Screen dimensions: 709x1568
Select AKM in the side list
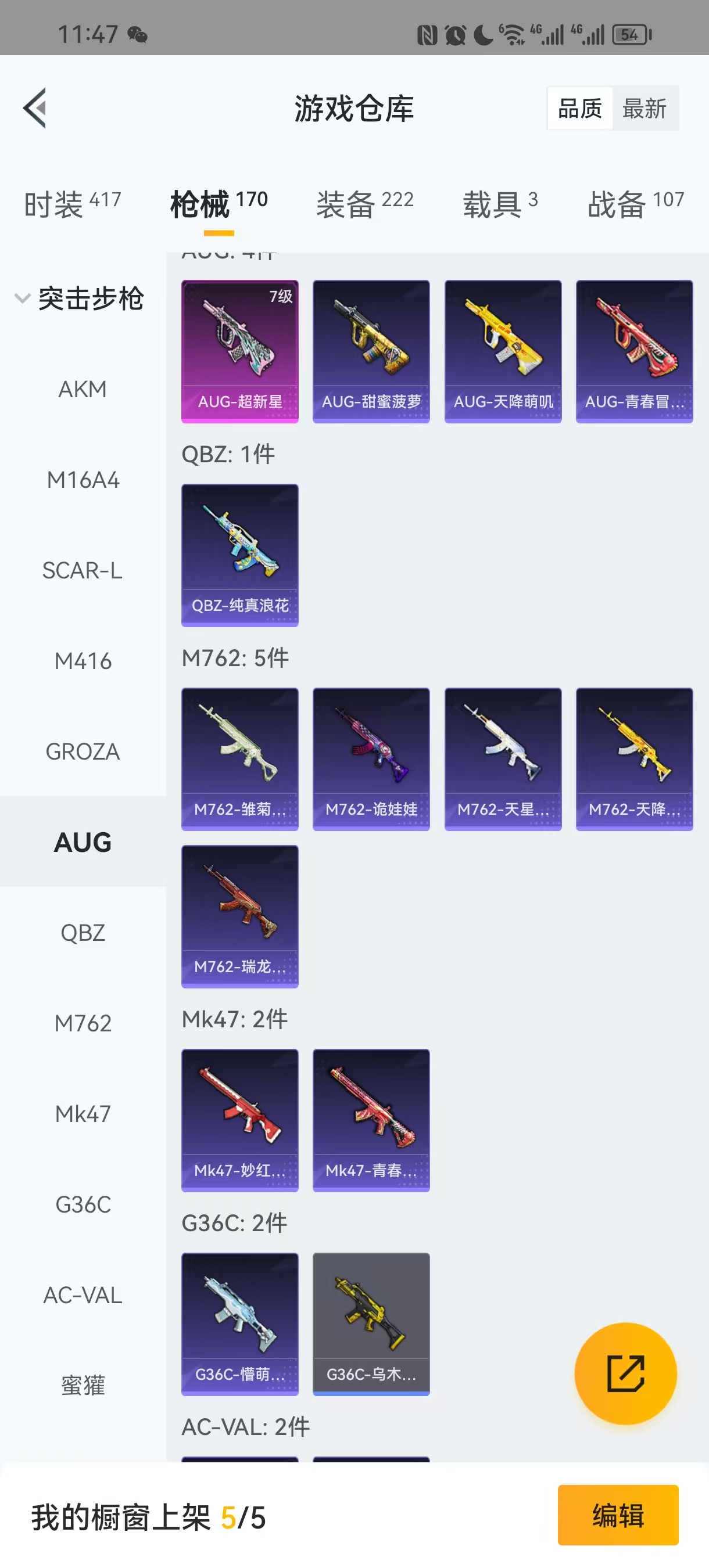pyautogui.click(x=83, y=390)
